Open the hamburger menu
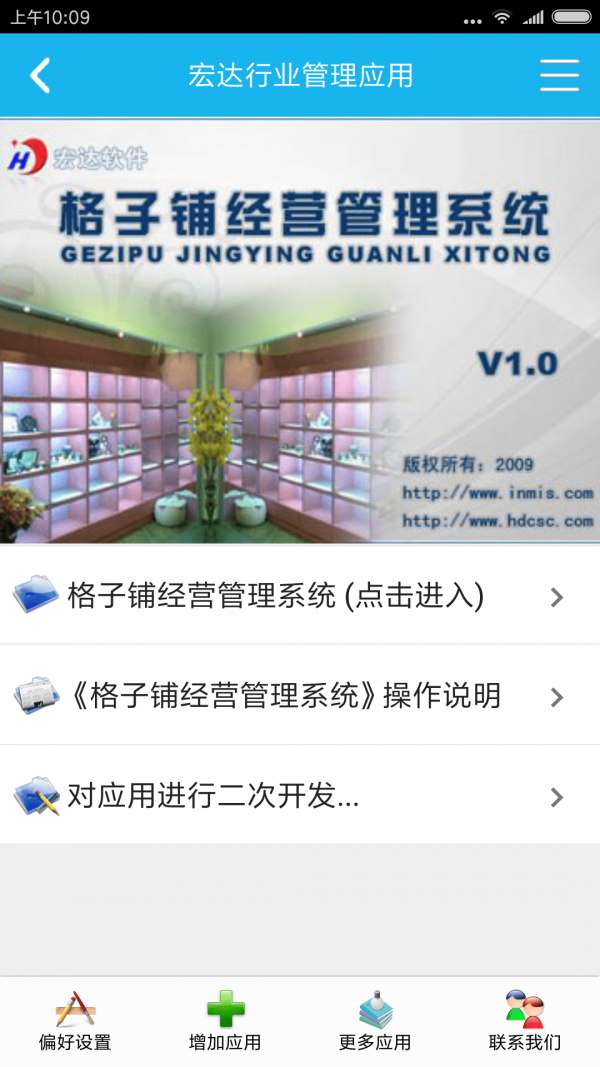Viewport: 600px width, 1067px height. 559,76
